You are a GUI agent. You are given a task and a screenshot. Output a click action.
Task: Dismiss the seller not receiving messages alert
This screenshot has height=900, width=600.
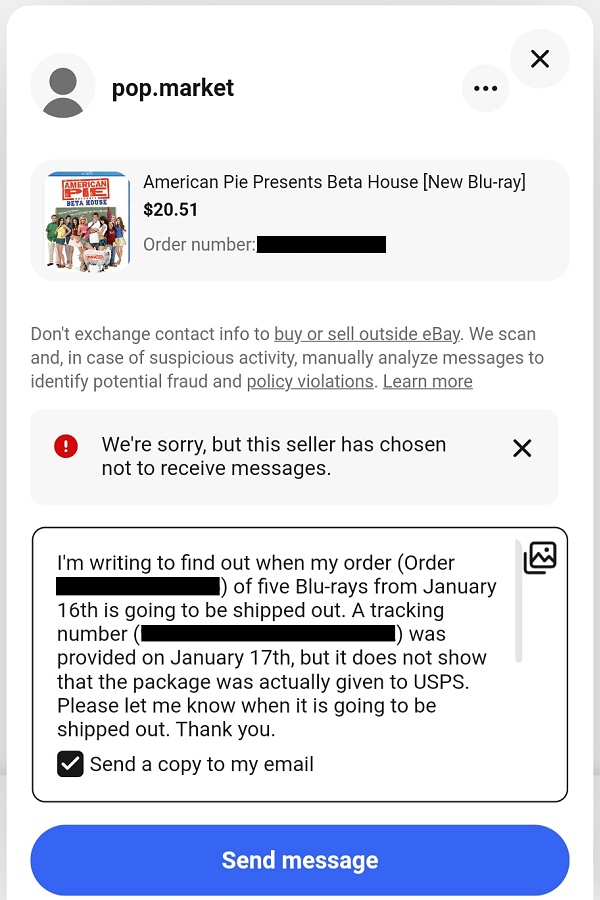(521, 448)
